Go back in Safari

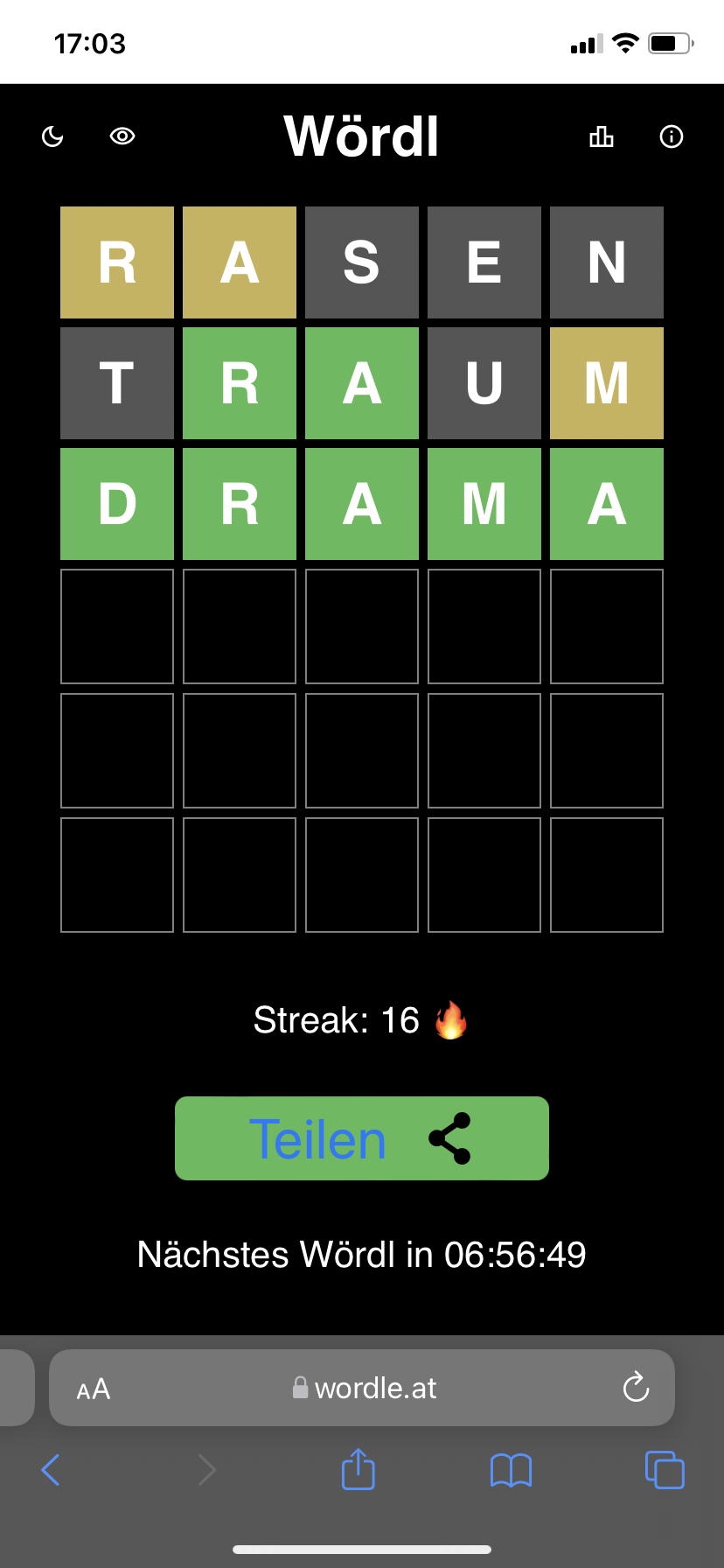point(51,1470)
